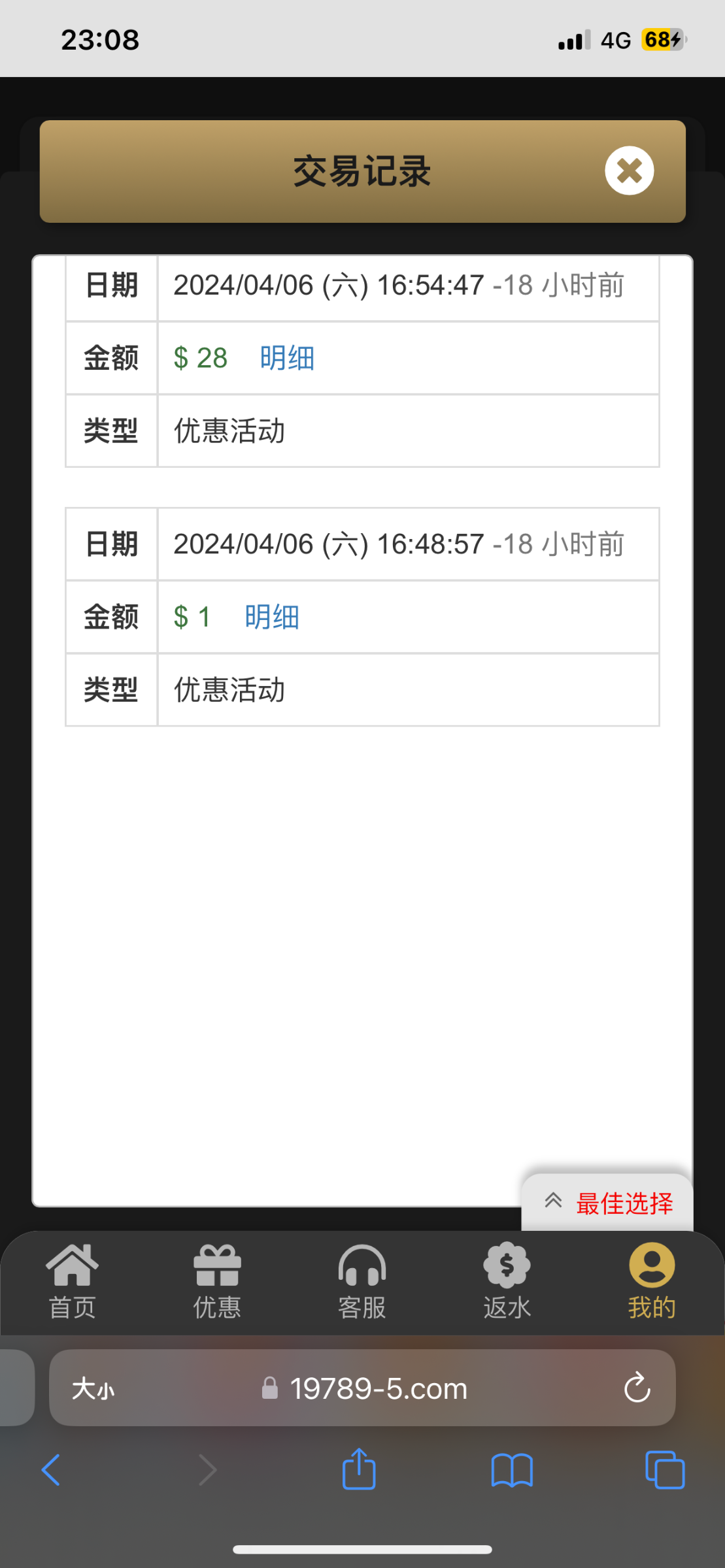Open 明细 details for the $28 transaction
725x1568 pixels.
click(x=286, y=358)
